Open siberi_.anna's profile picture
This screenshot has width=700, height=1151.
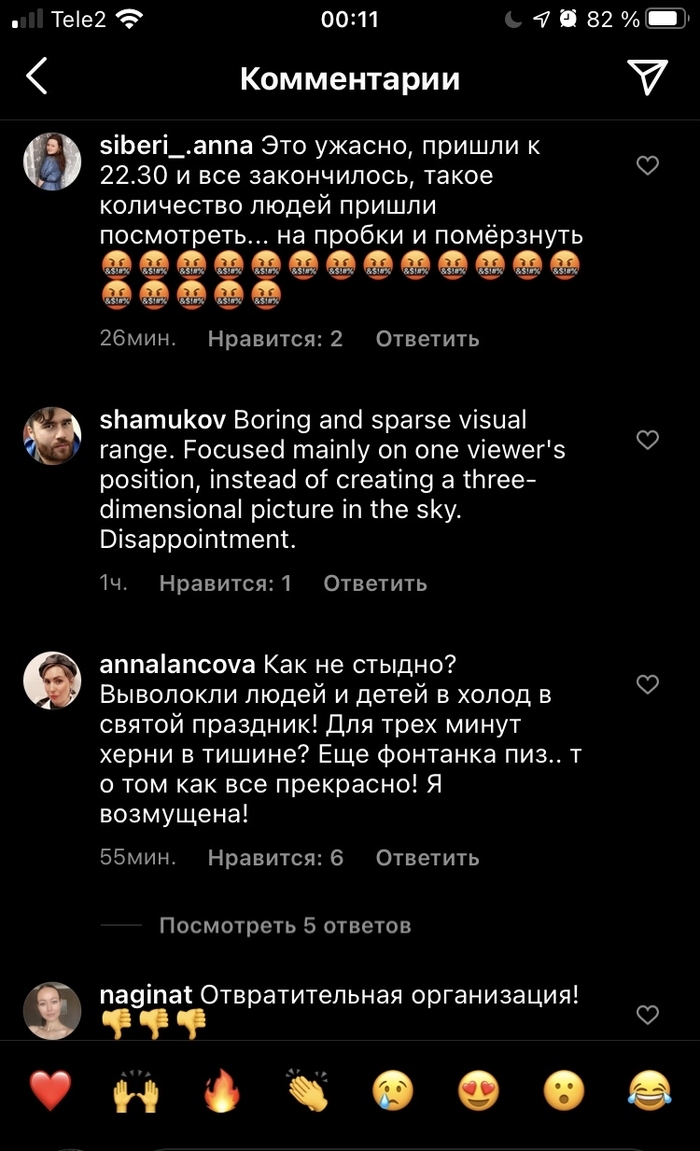pos(52,161)
